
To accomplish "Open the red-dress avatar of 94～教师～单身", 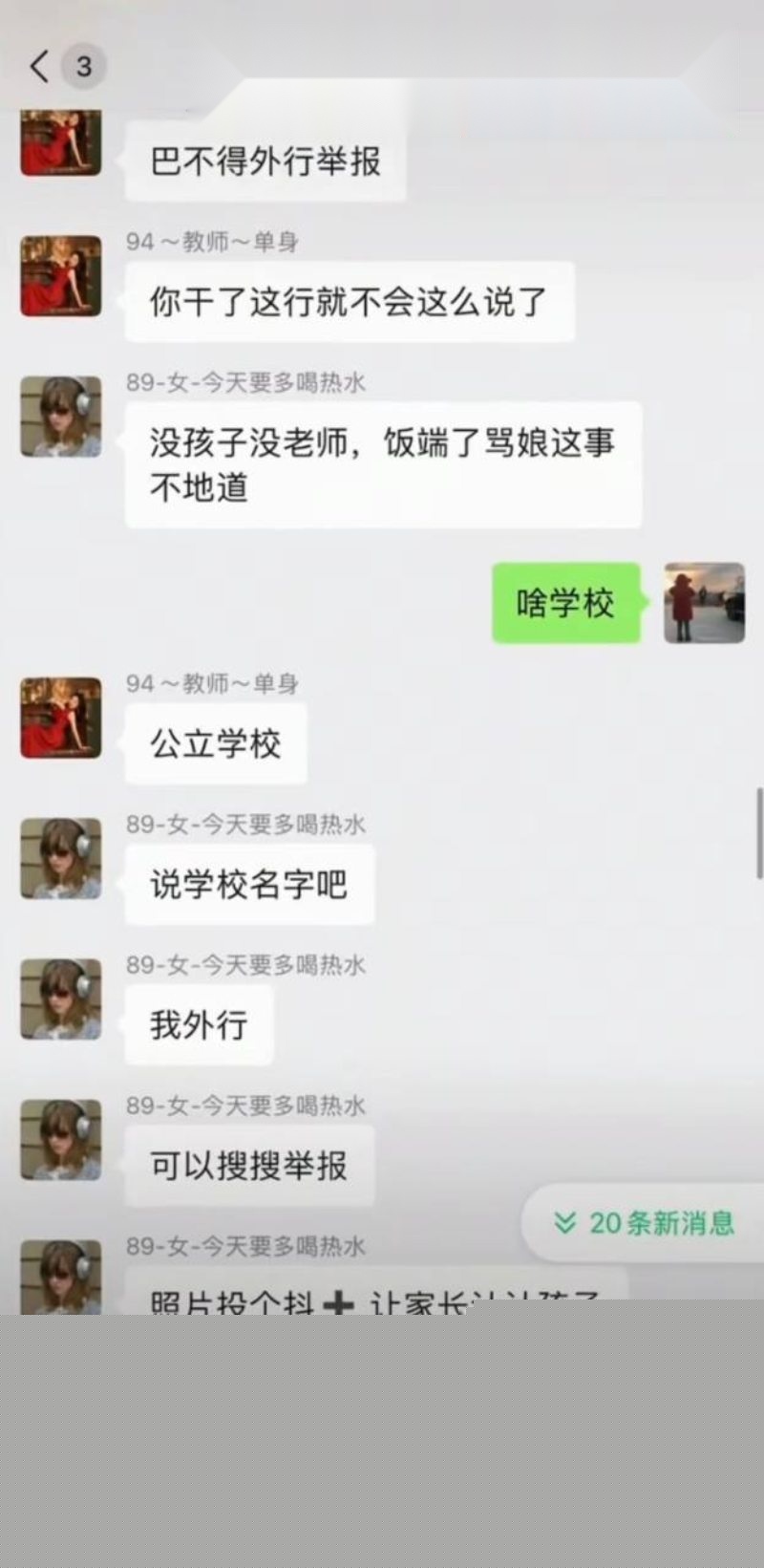I will click(61, 277).
